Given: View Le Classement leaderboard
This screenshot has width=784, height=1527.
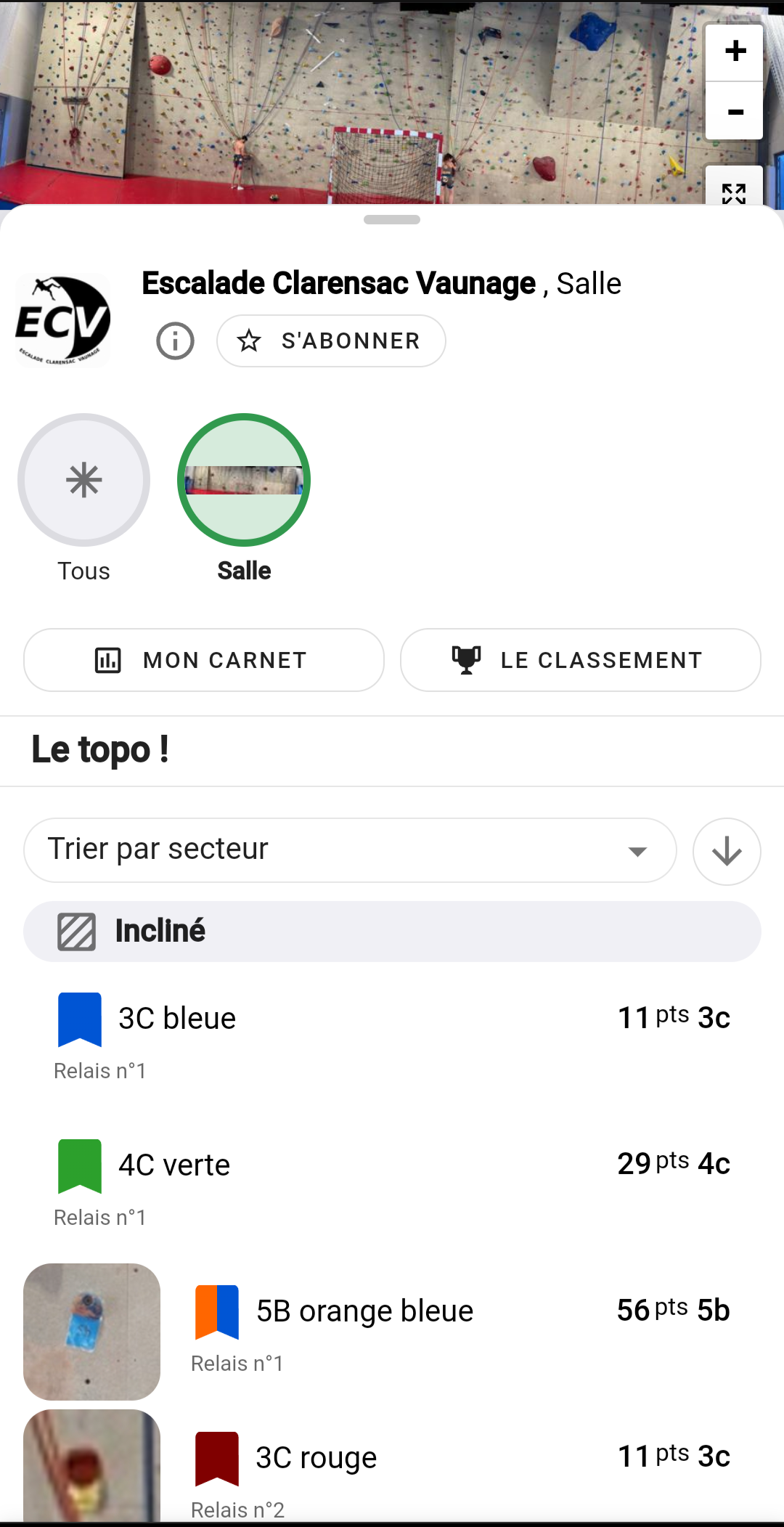Looking at the screenshot, I should coord(581,660).
